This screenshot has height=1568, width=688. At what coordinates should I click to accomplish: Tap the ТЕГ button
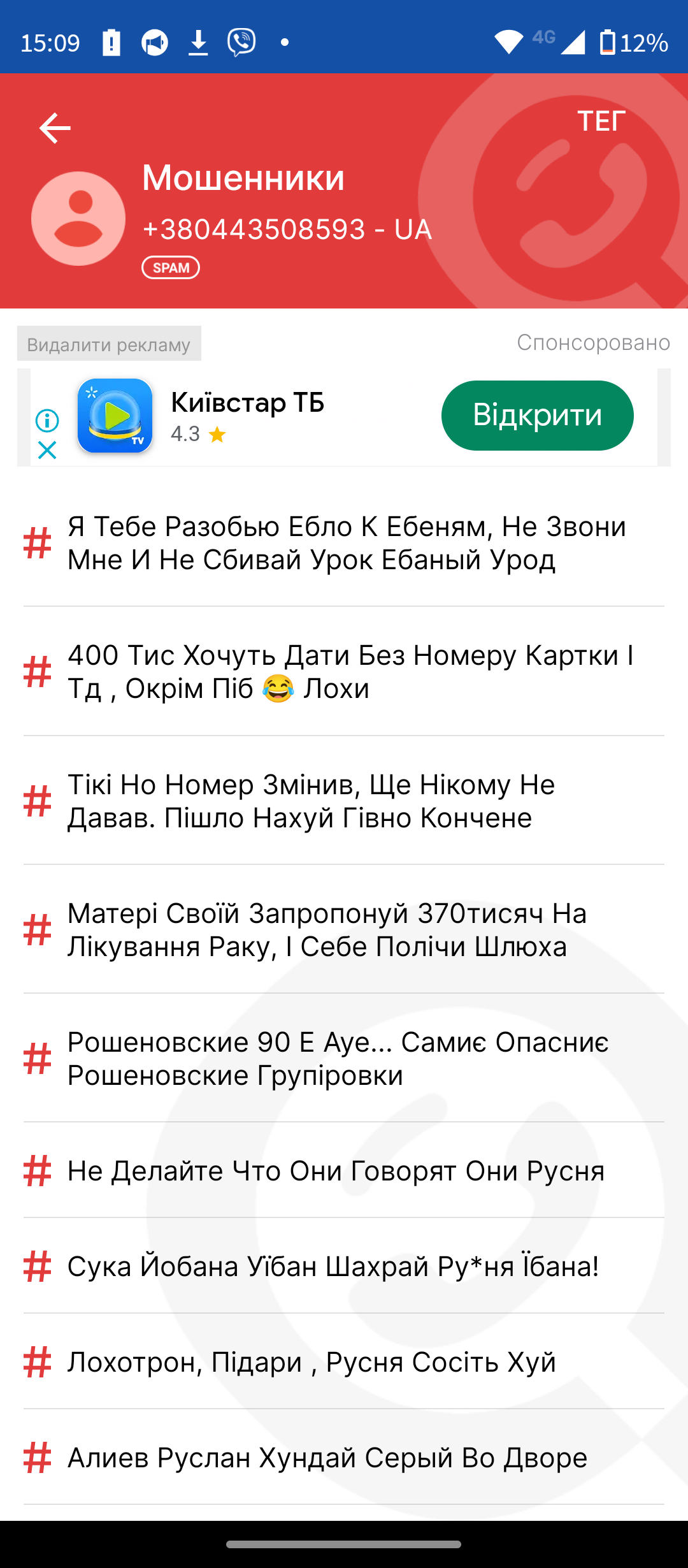tap(601, 121)
